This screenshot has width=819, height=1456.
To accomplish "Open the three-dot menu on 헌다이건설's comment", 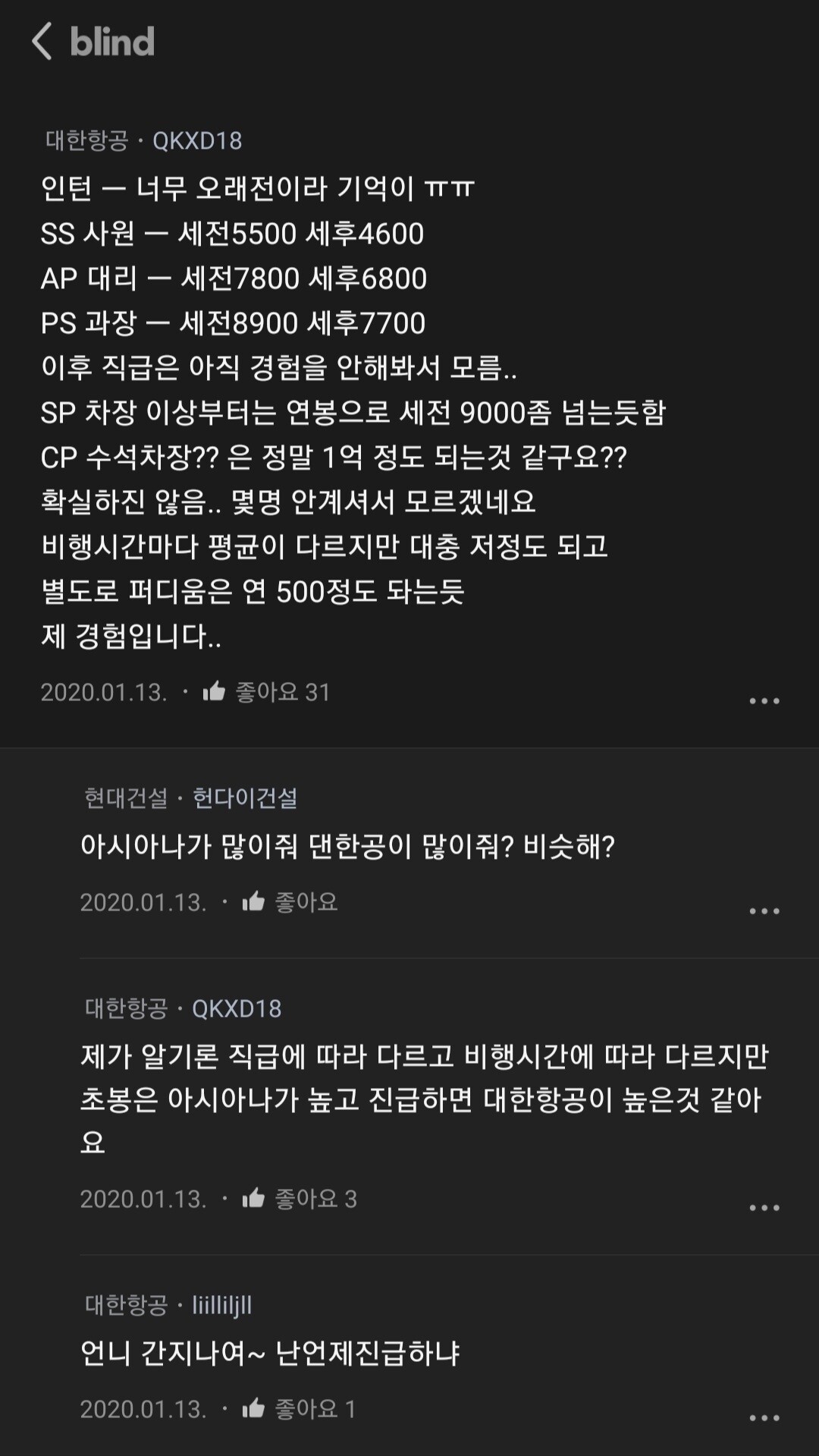I will click(x=766, y=910).
